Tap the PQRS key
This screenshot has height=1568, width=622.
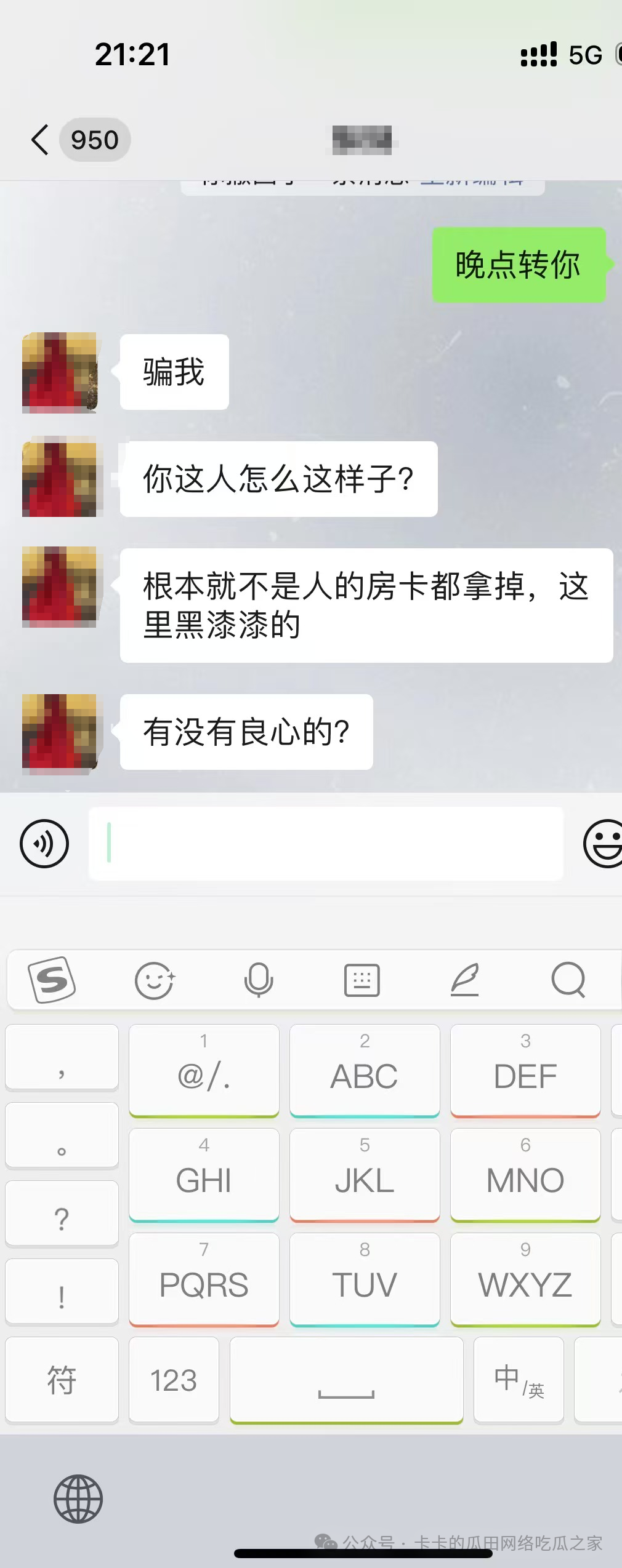pos(204,1279)
